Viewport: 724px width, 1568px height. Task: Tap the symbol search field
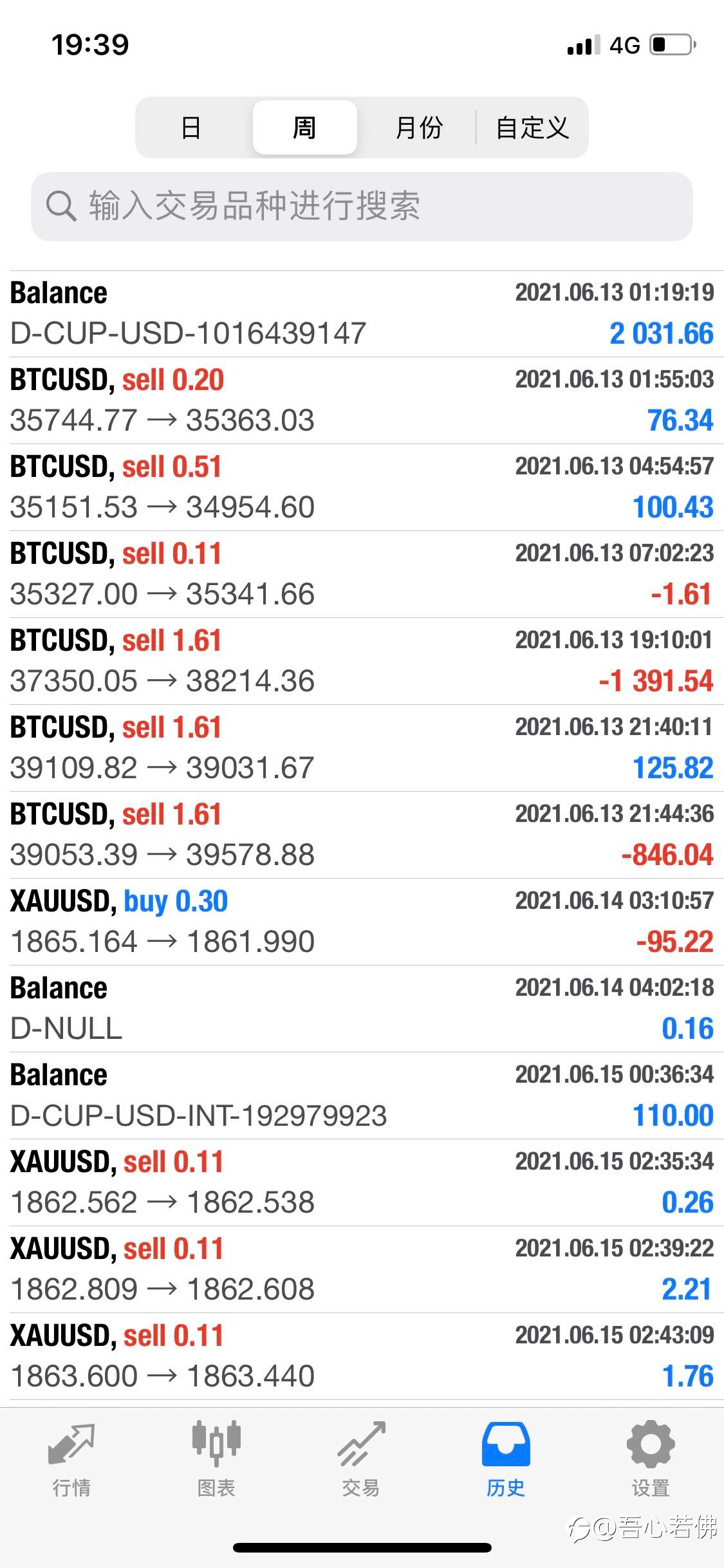pos(362,207)
